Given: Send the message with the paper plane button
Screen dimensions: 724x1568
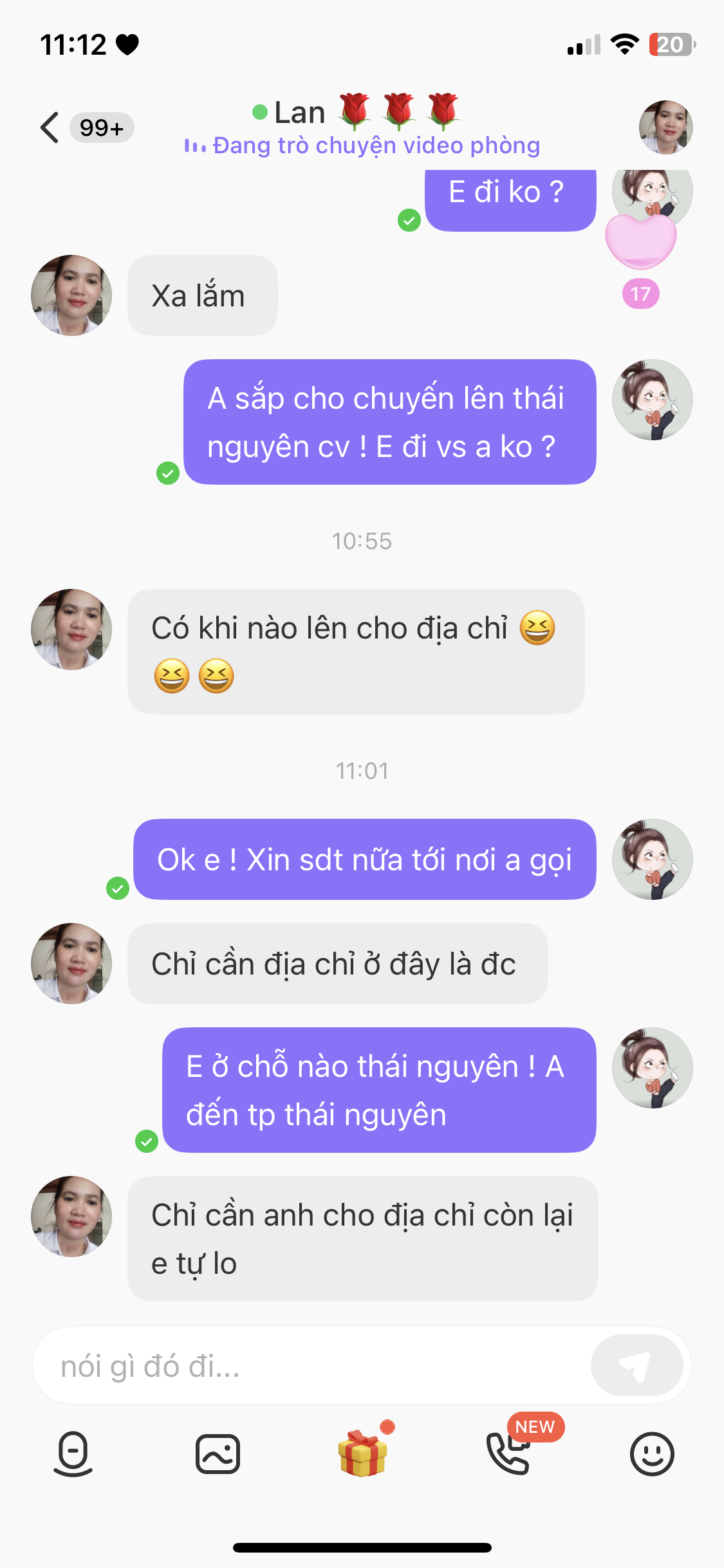Looking at the screenshot, I should pyautogui.click(x=636, y=1366).
